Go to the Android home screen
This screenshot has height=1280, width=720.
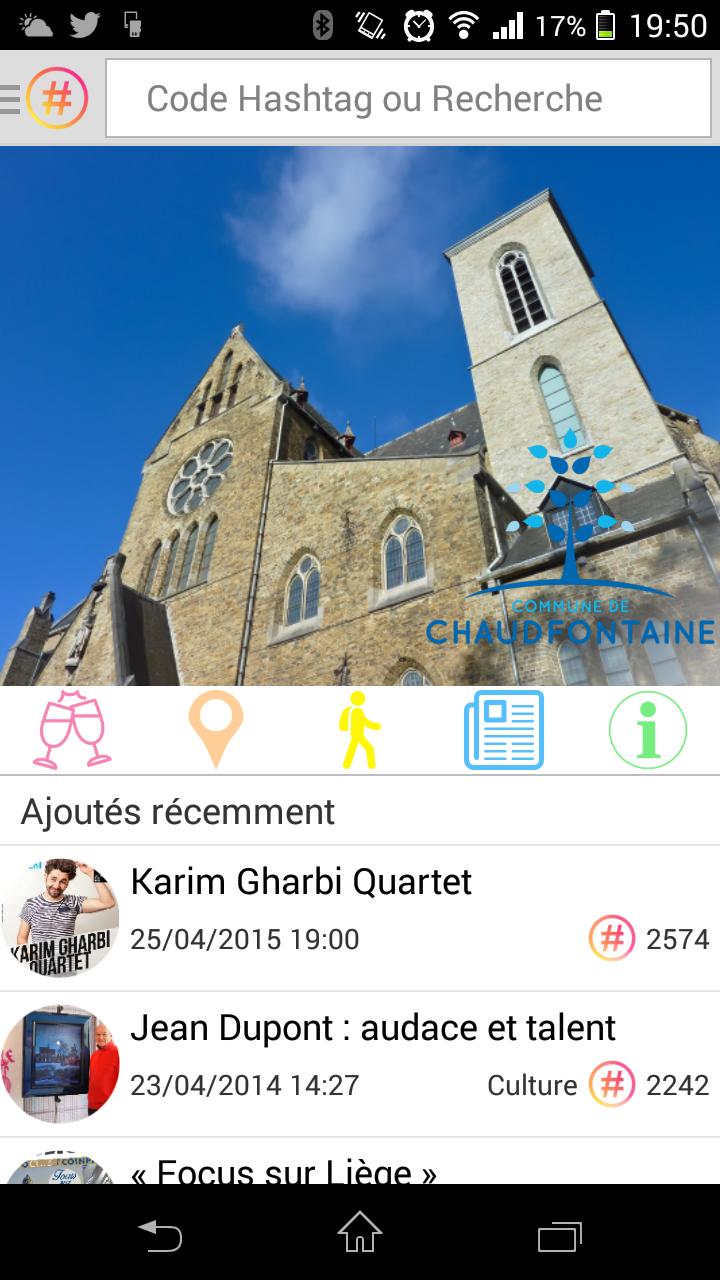[x=360, y=1234]
